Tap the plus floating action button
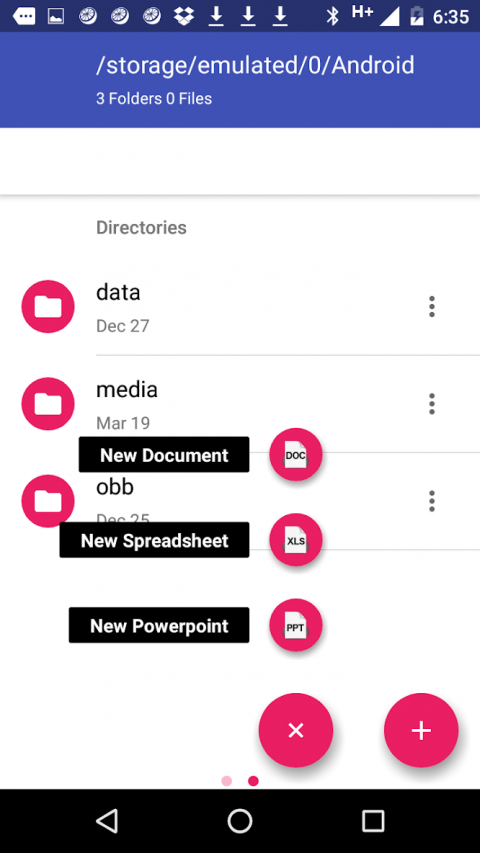This screenshot has width=480, height=853. (x=421, y=730)
